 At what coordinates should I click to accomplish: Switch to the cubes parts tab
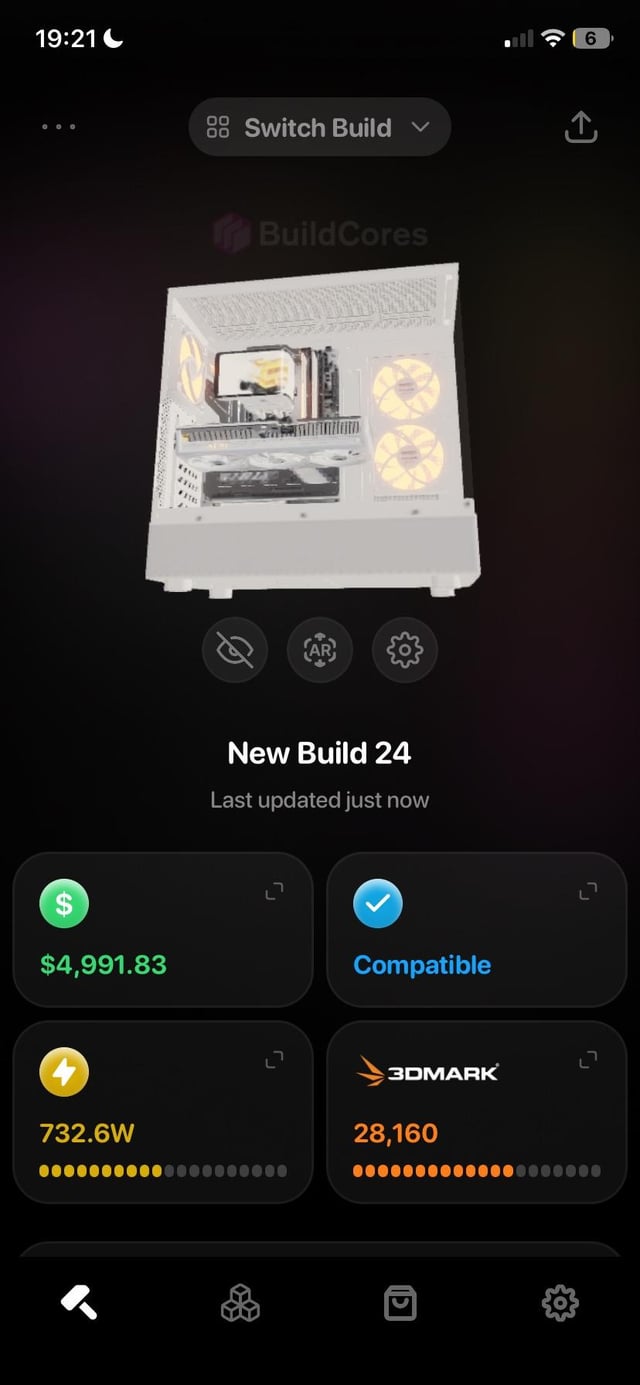[x=240, y=1303]
